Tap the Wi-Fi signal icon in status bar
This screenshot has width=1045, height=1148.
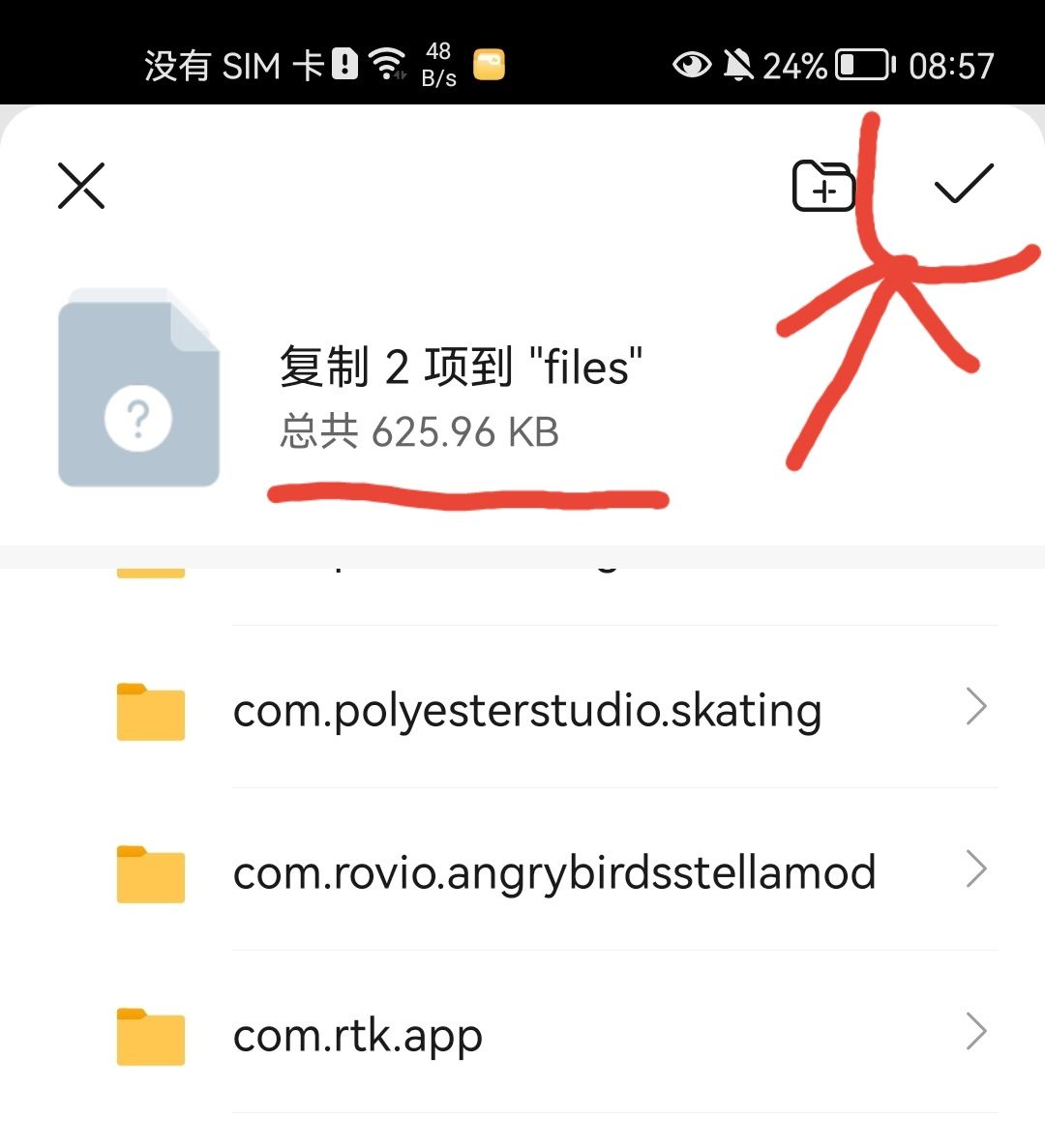click(x=387, y=60)
